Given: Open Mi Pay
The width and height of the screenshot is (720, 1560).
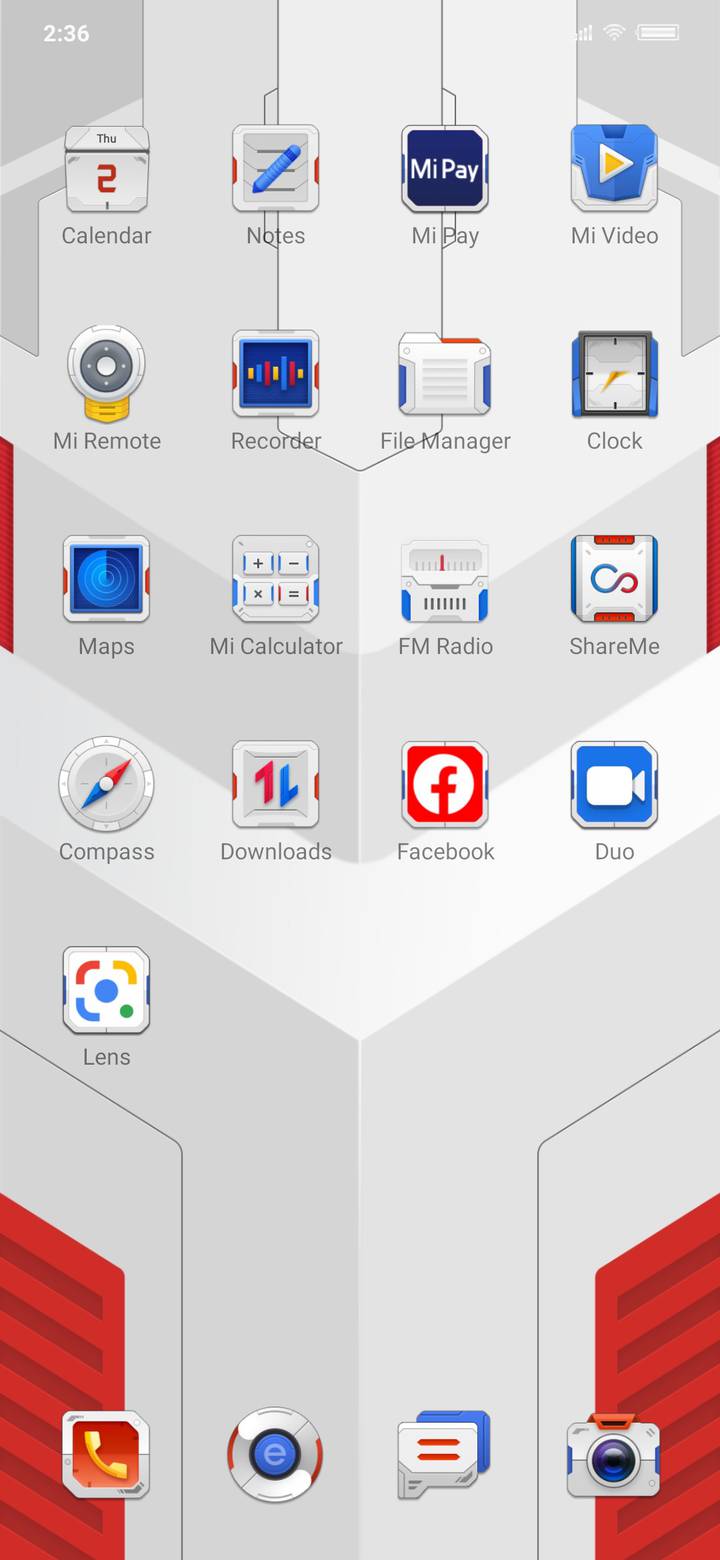Looking at the screenshot, I should (445, 169).
